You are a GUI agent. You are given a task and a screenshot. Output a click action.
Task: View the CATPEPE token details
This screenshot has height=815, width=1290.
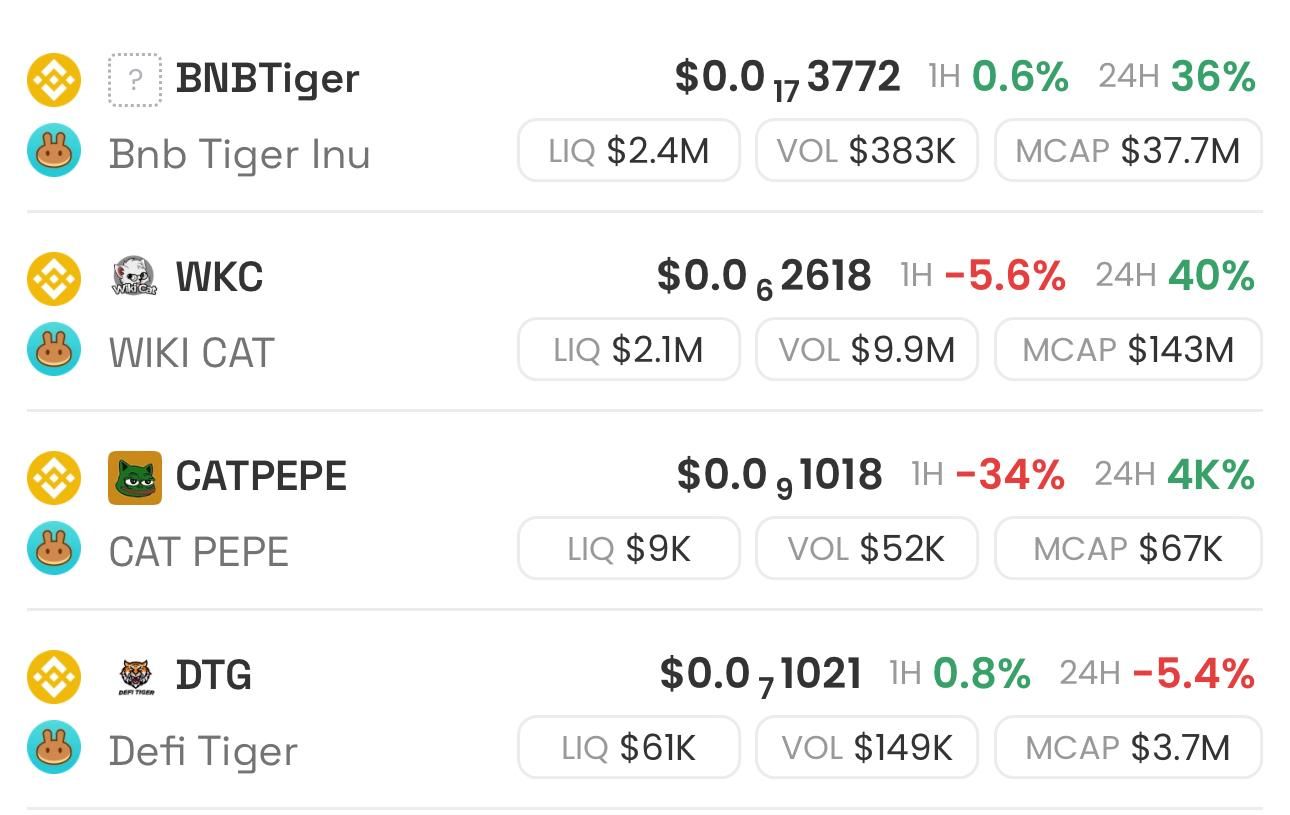click(261, 476)
